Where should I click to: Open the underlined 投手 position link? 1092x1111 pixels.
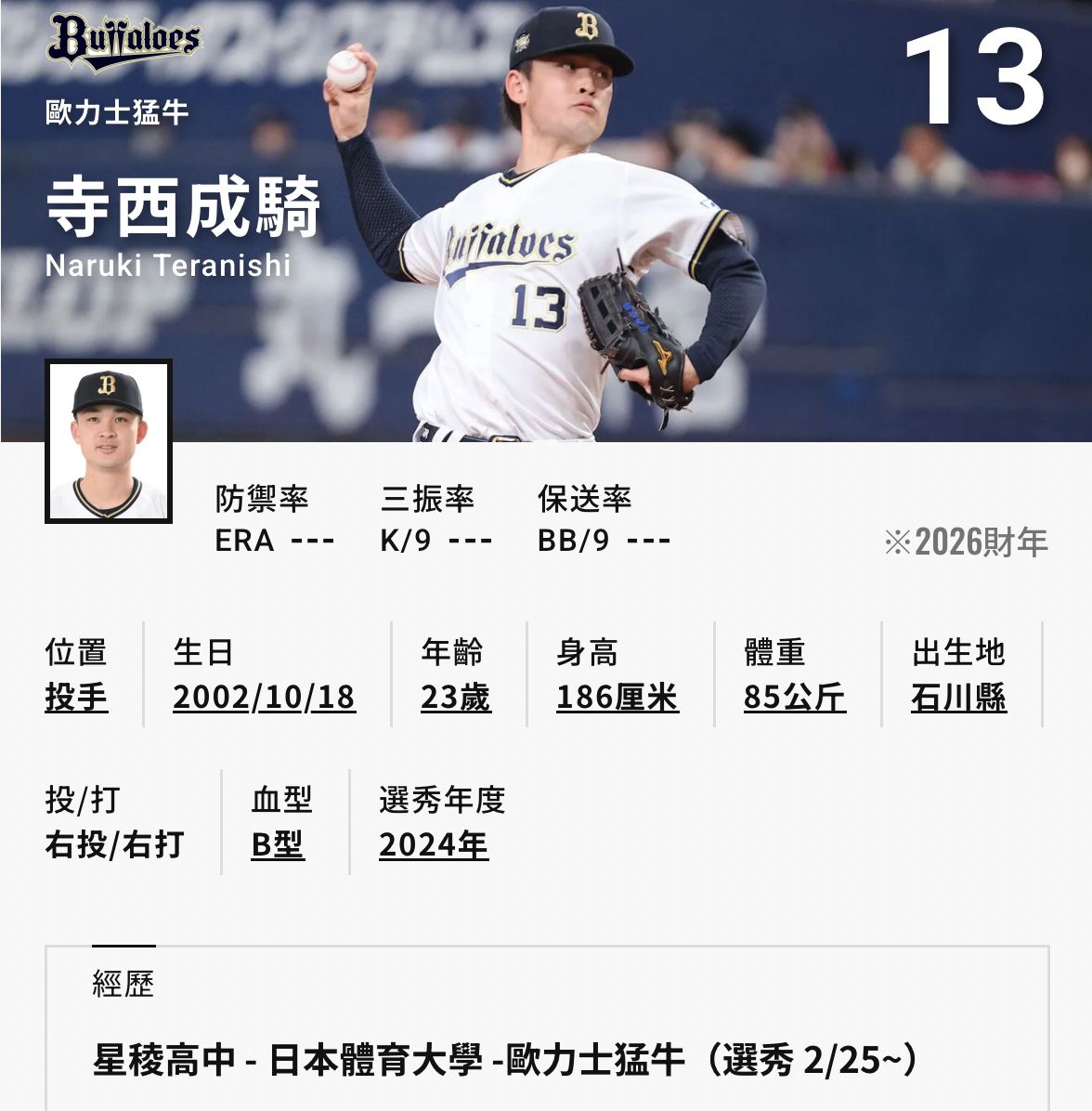pyautogui.click(x=76, y=698)
